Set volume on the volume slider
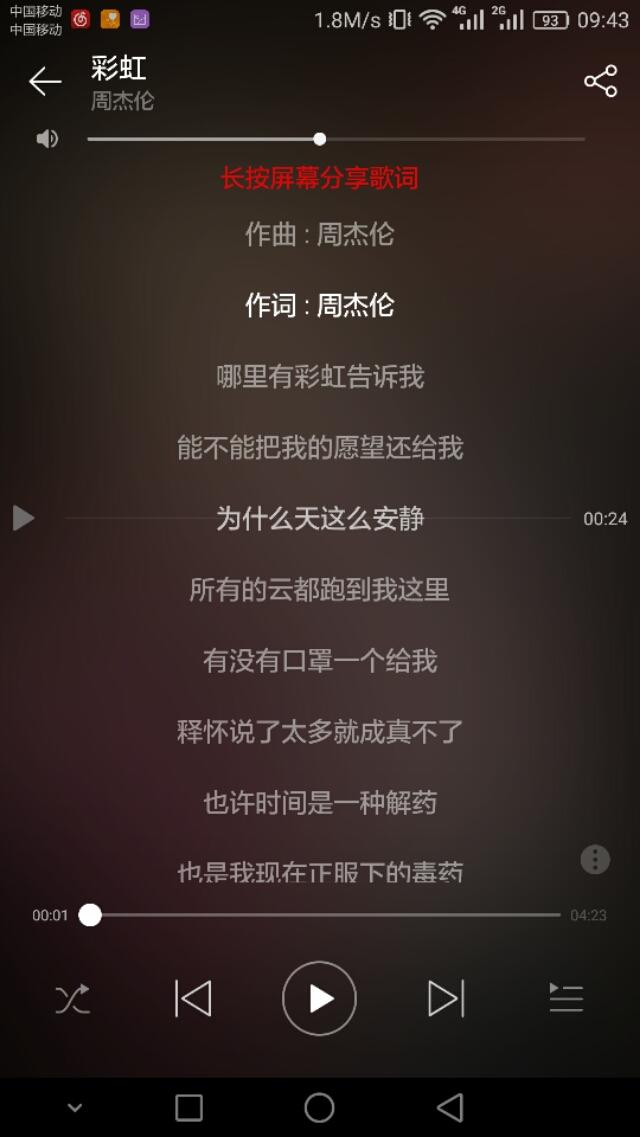Viewport: 640px width, 1137px height. pos(319,139)
